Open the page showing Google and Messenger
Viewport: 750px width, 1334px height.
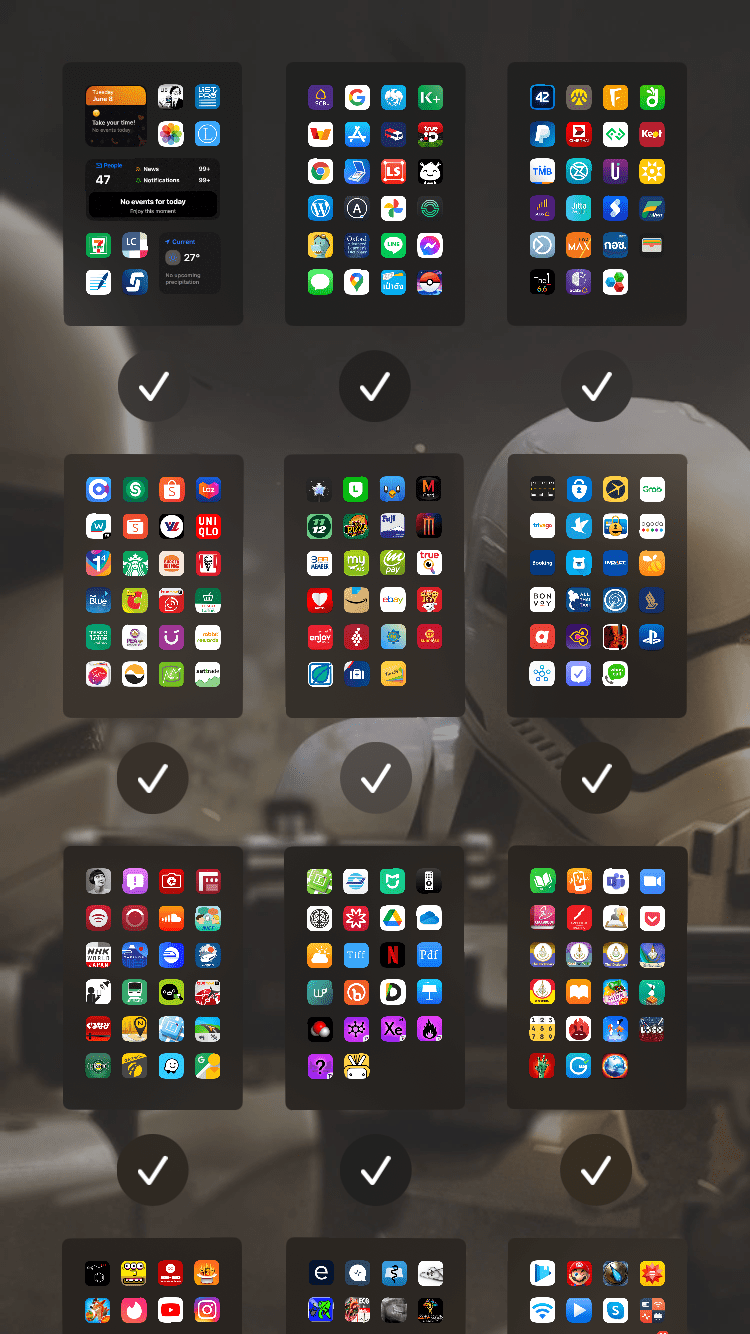tap(375, 193)
